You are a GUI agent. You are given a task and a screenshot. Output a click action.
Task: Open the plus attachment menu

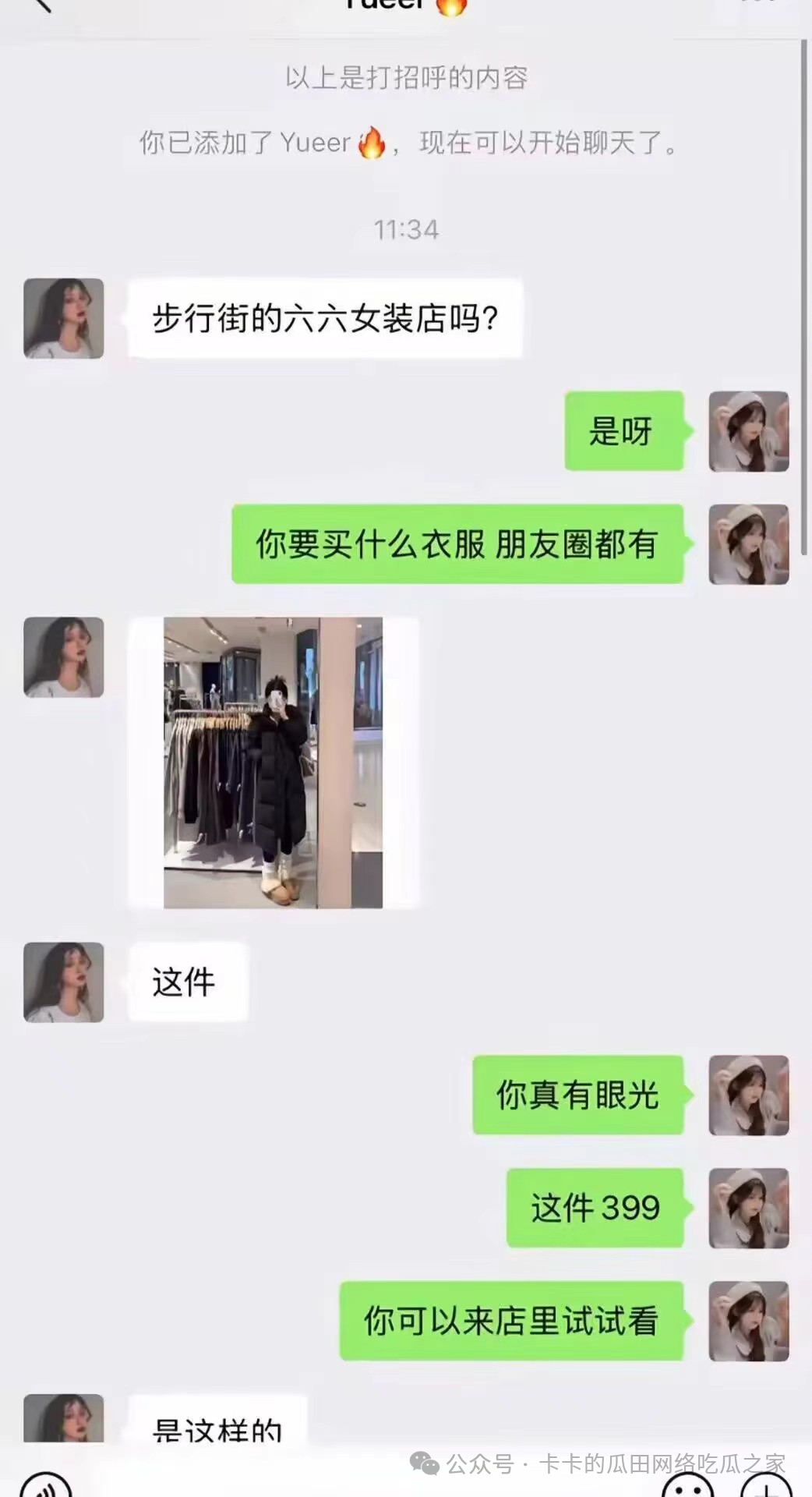point(766,1487)
